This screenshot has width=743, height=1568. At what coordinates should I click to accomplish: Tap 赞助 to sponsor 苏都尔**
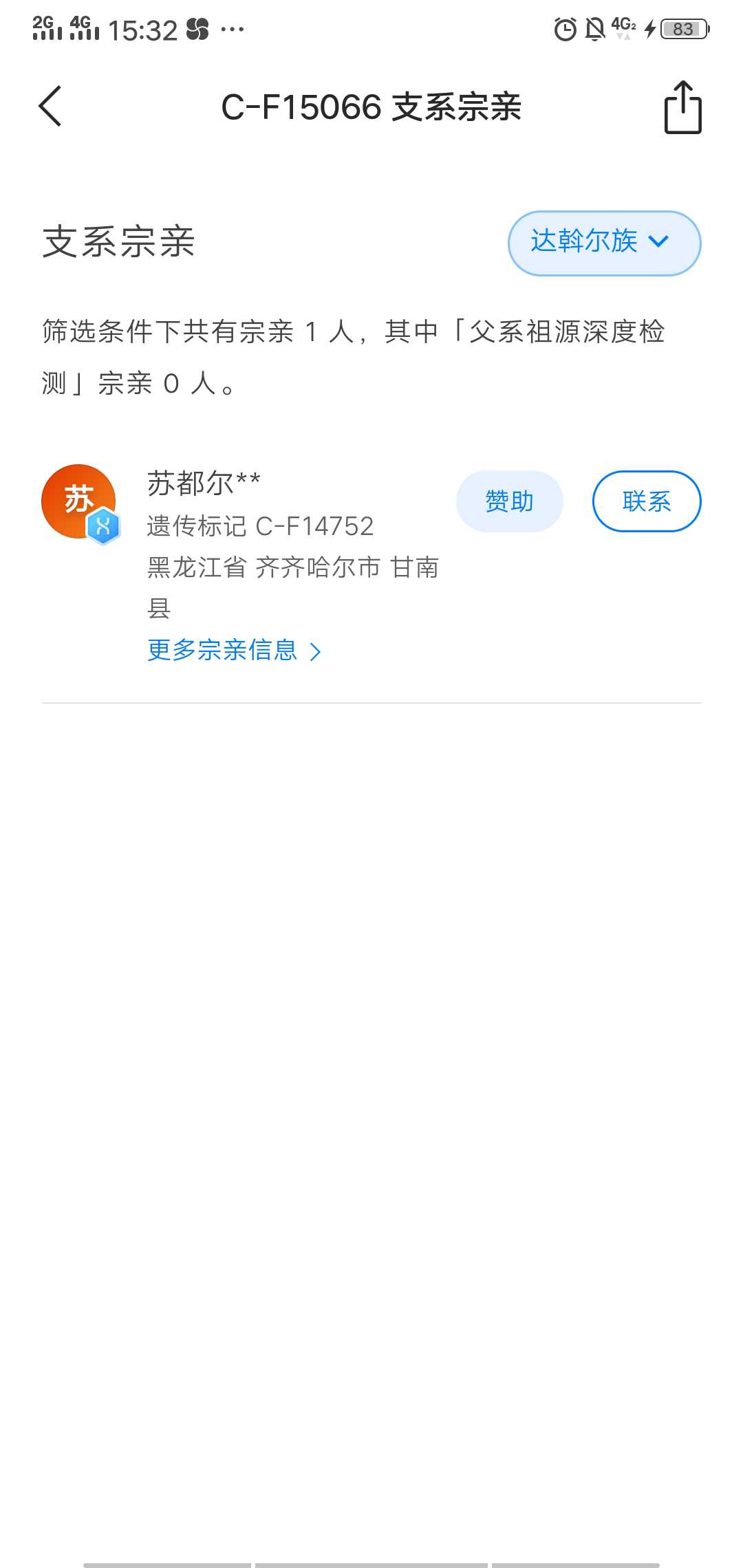tap(509, 501)
